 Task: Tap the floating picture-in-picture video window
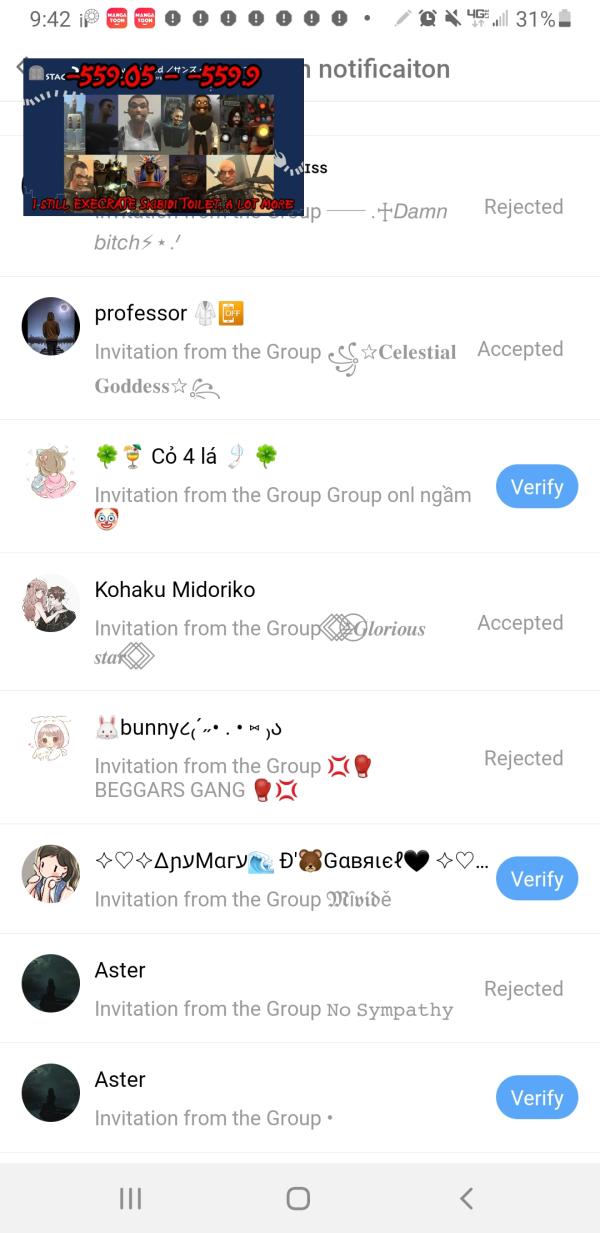click(x=163, y=136)
